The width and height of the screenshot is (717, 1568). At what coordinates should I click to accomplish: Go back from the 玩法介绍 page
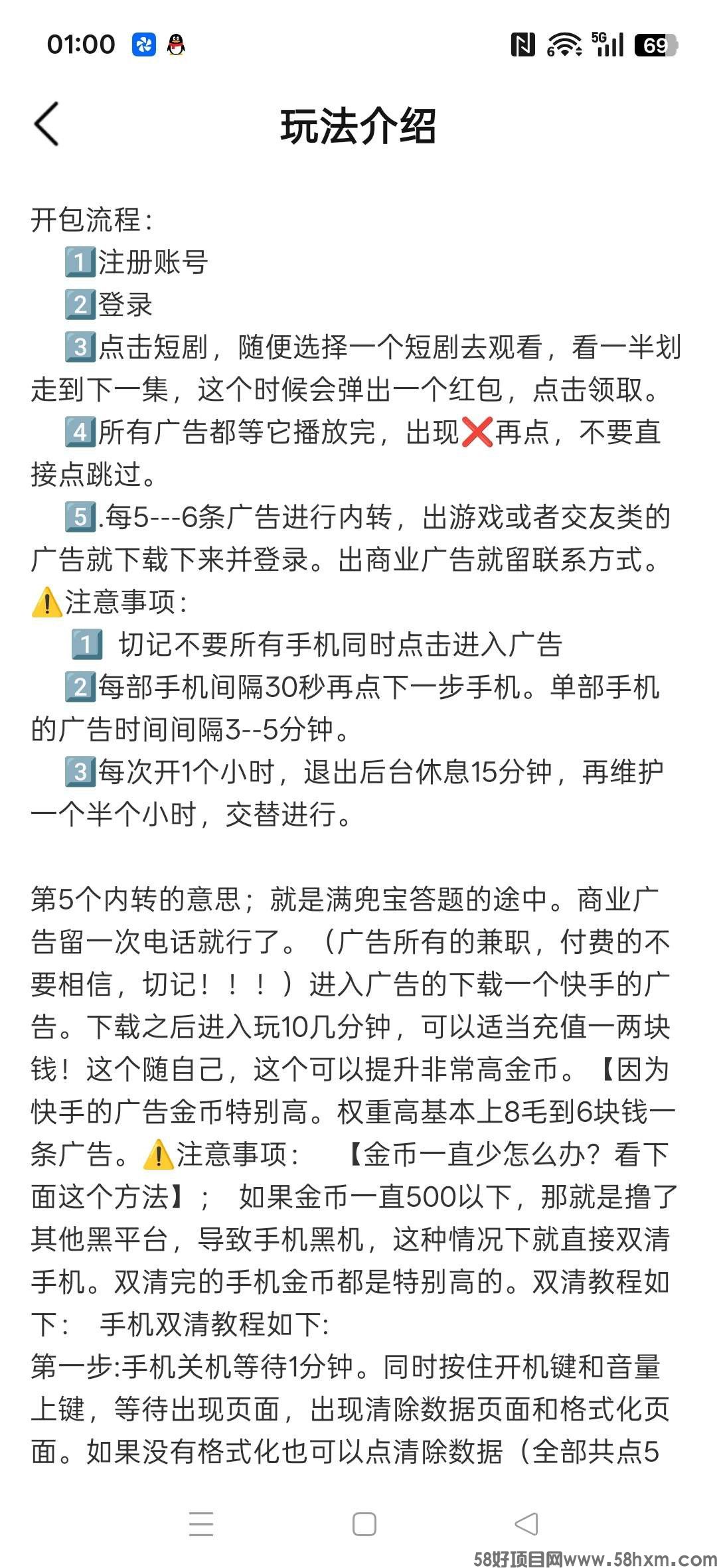tap(47, 124)
